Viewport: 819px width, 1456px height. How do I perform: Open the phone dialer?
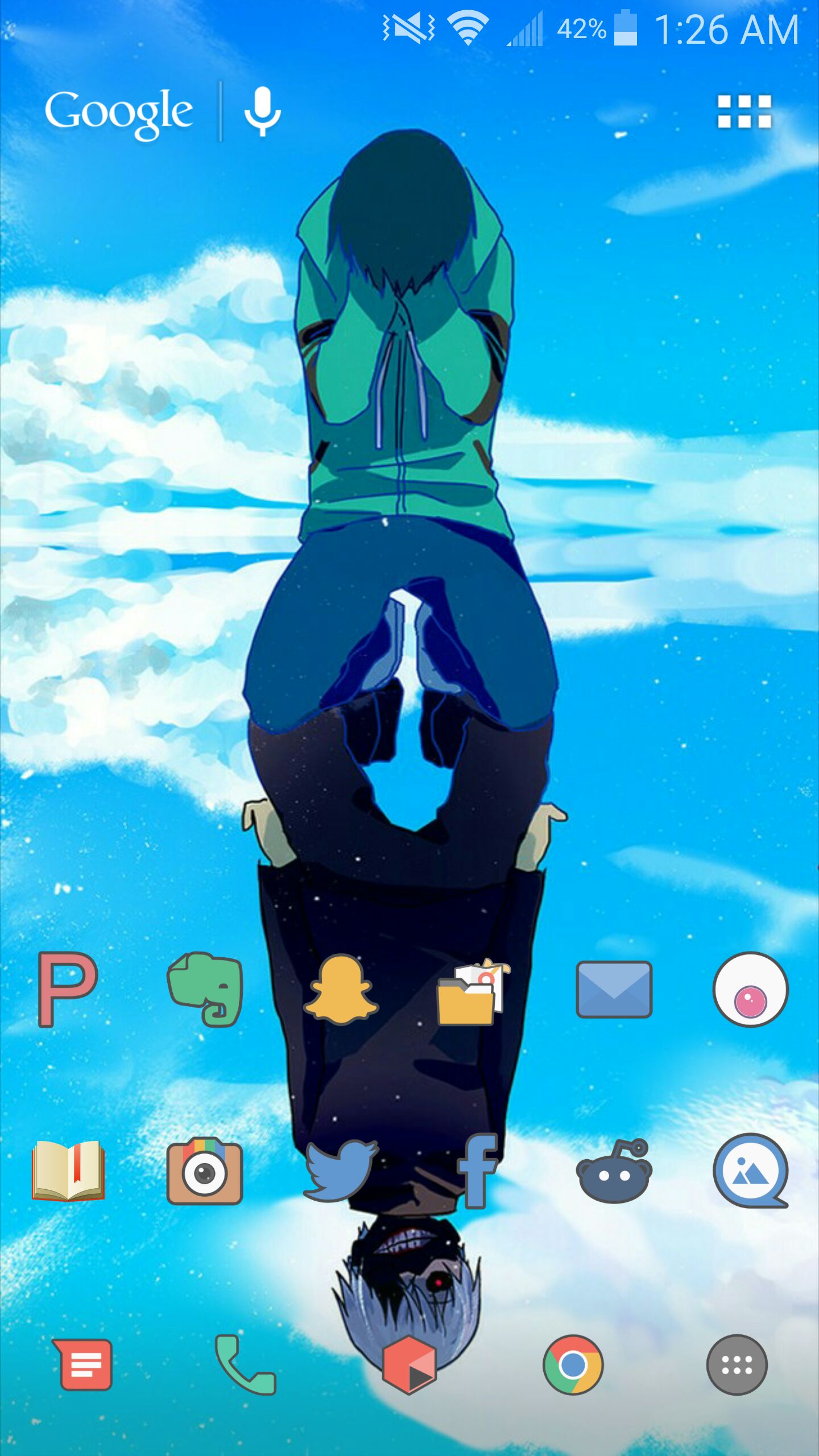point(246,1365)
